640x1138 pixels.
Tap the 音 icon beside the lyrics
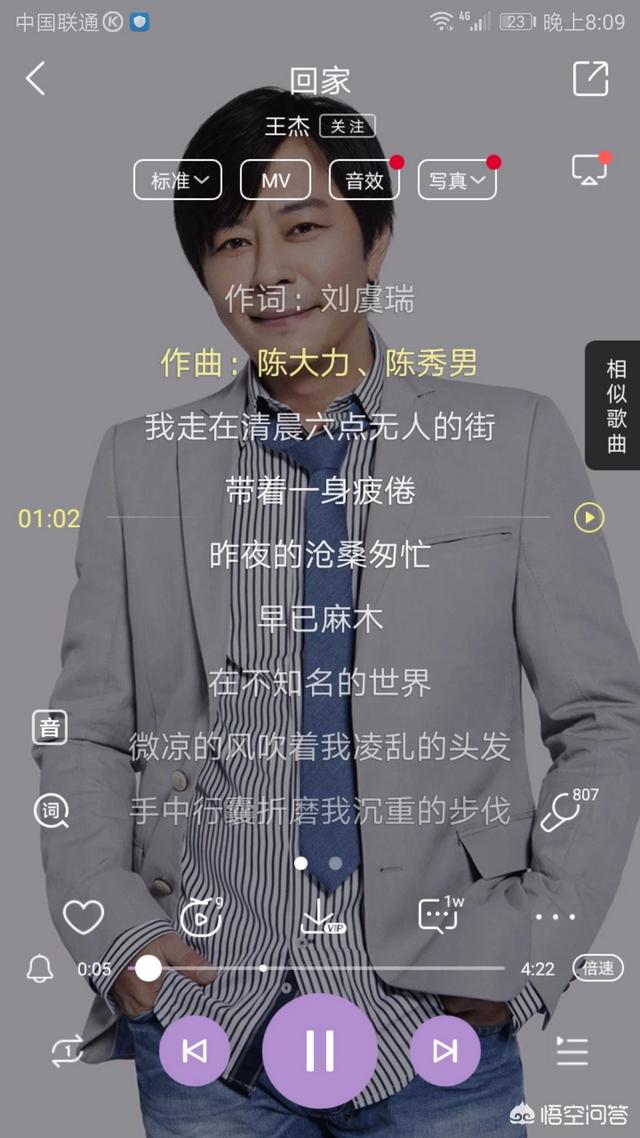(49, 727)
